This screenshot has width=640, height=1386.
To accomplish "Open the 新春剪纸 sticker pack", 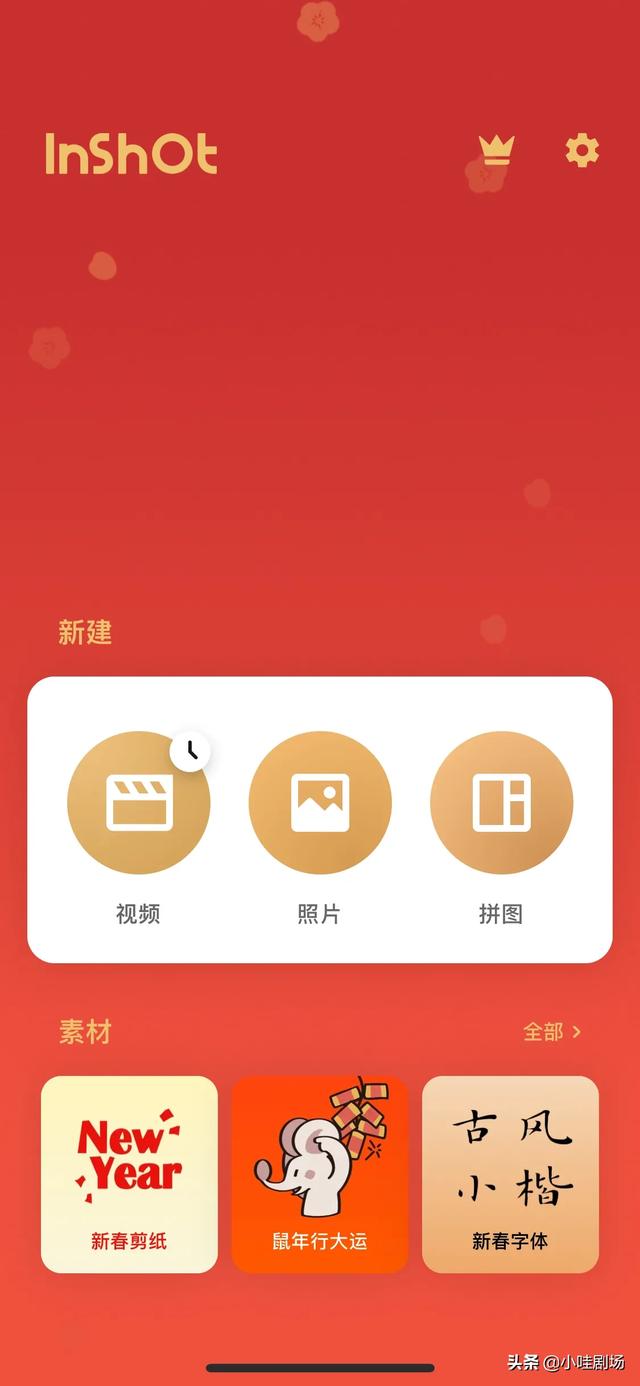I will pos(129,1174).
